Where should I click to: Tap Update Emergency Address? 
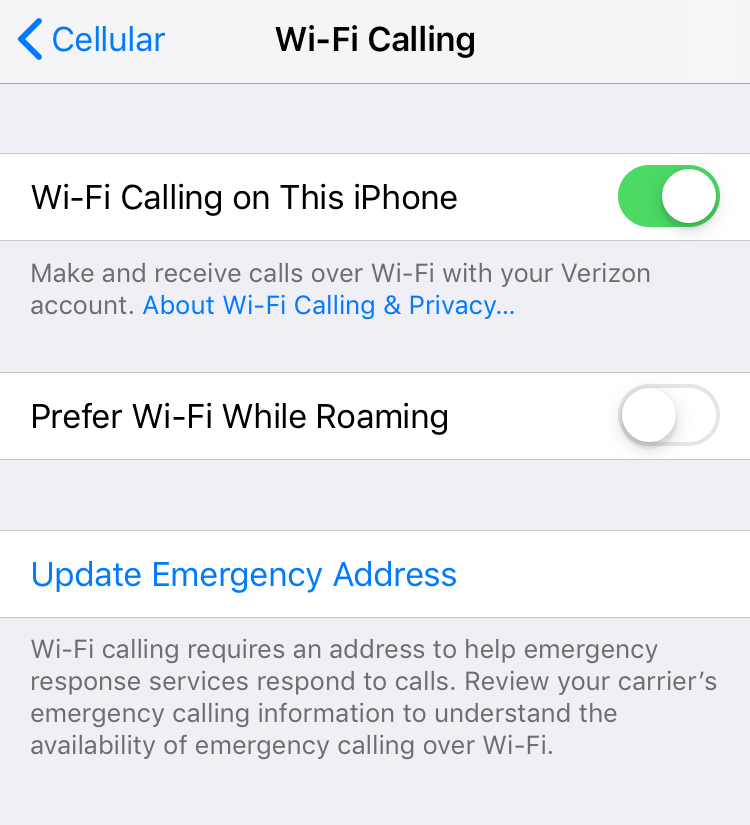tap(244, 574)
